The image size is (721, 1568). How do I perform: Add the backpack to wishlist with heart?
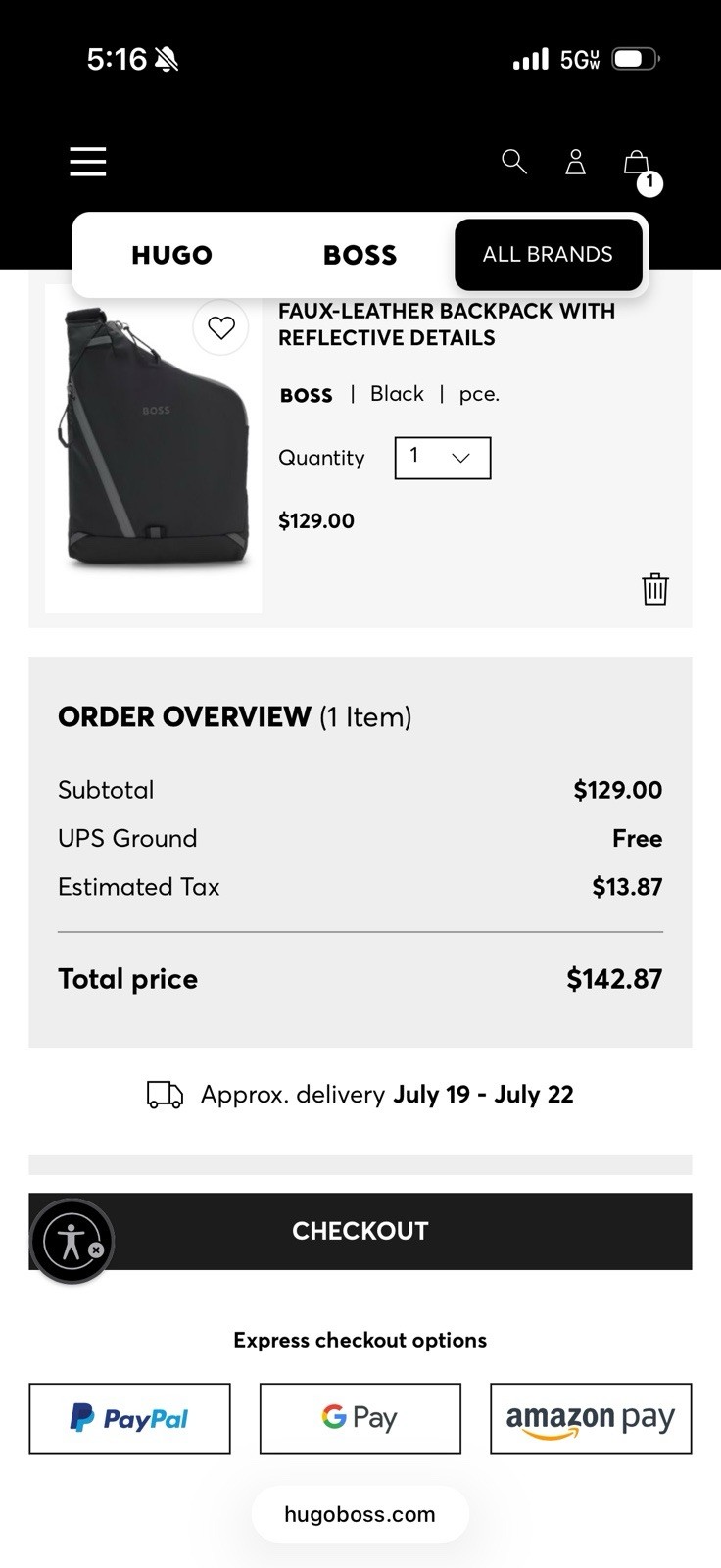(x=221, y=327)
